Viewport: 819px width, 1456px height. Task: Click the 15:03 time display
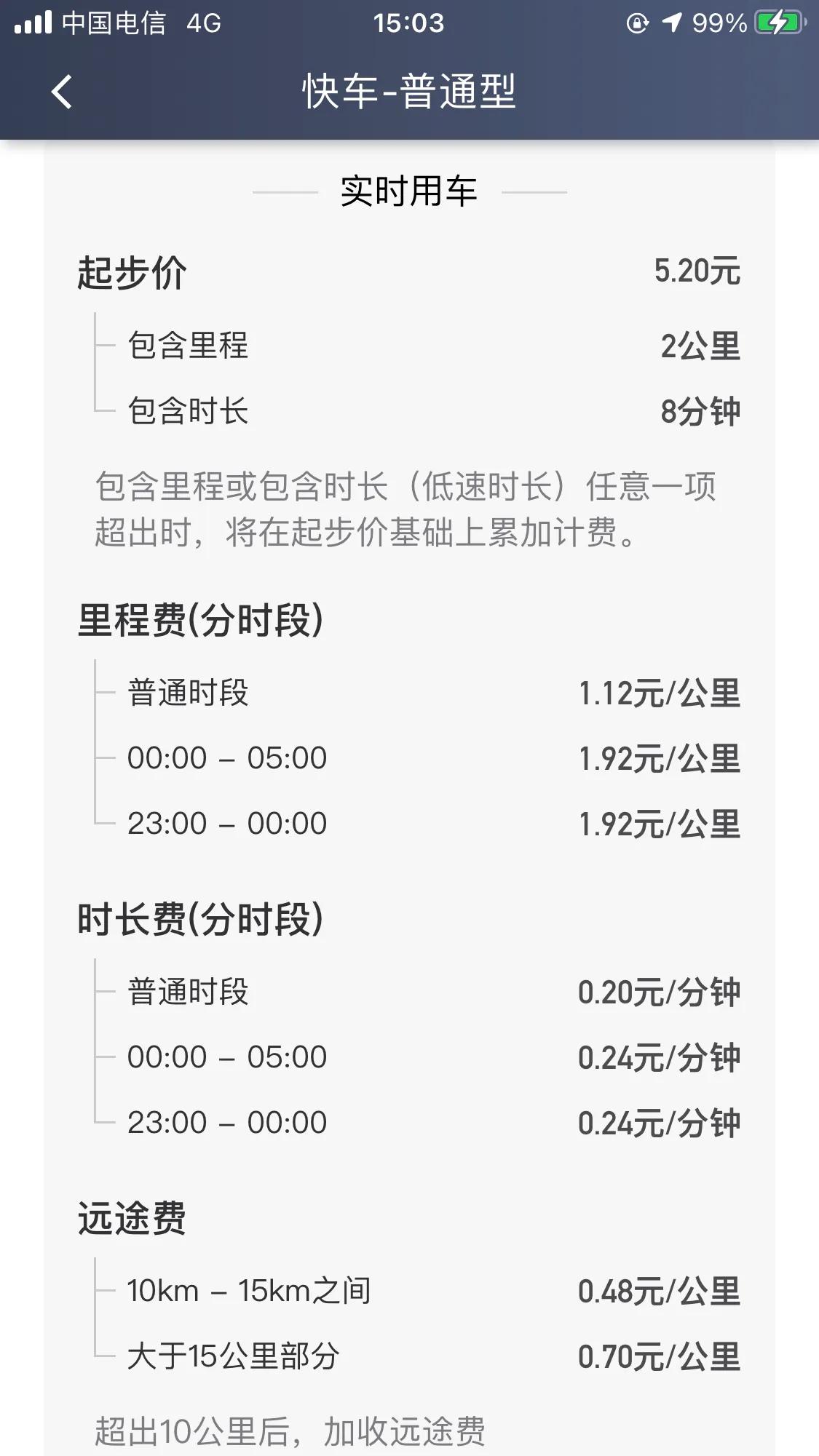coord(409,23)
